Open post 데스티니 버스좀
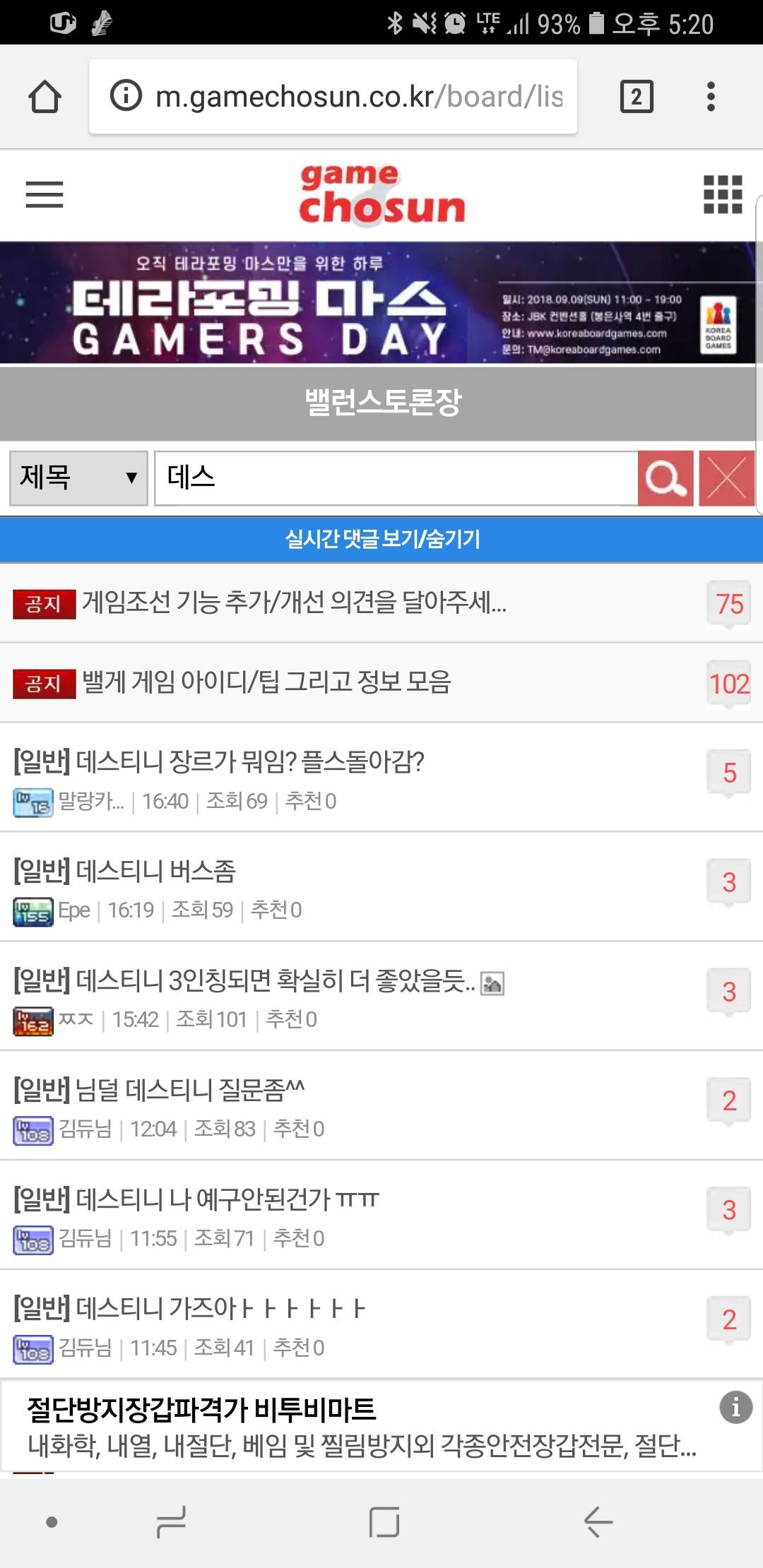The width and height of the screenshot is (763, 1568). tap(155, 872)
